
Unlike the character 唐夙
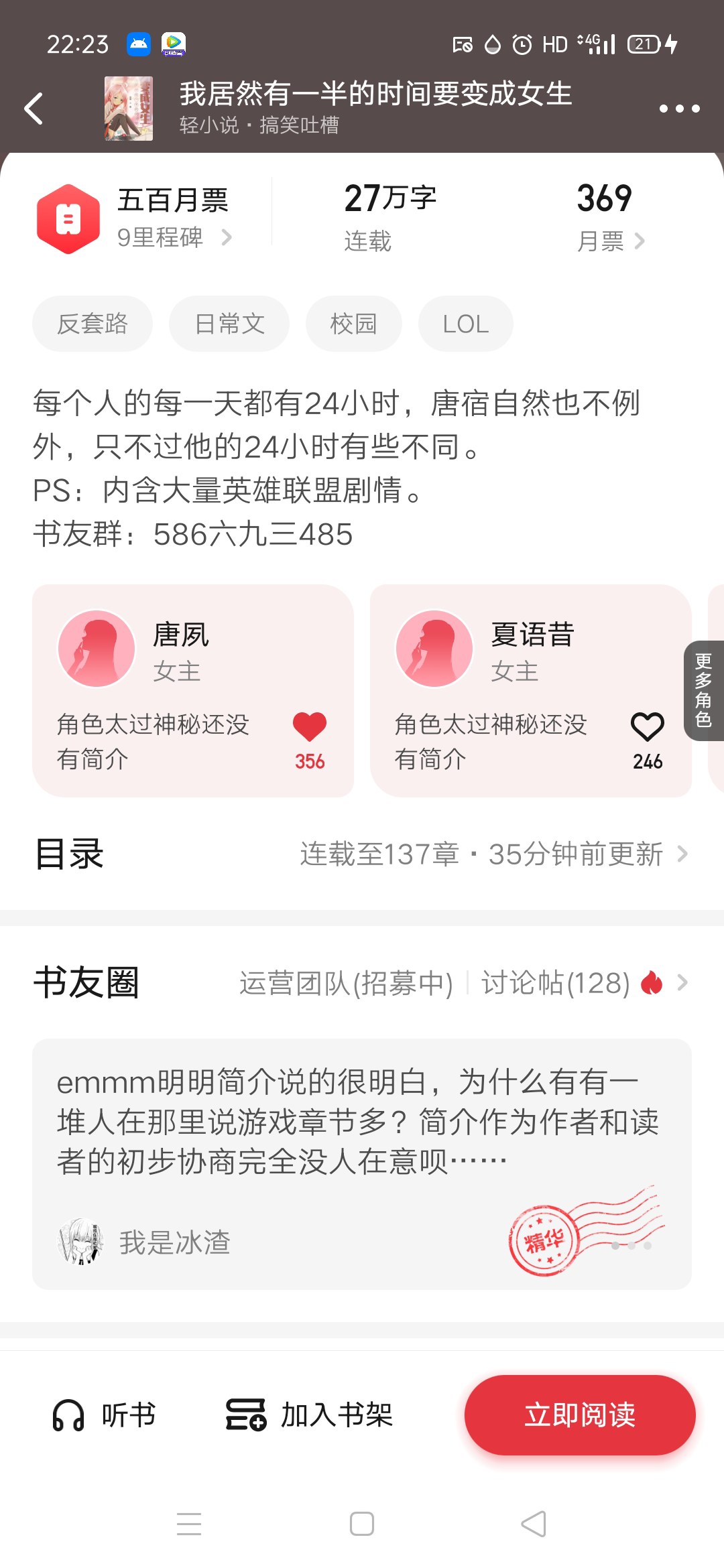click(x=309, y=728)
